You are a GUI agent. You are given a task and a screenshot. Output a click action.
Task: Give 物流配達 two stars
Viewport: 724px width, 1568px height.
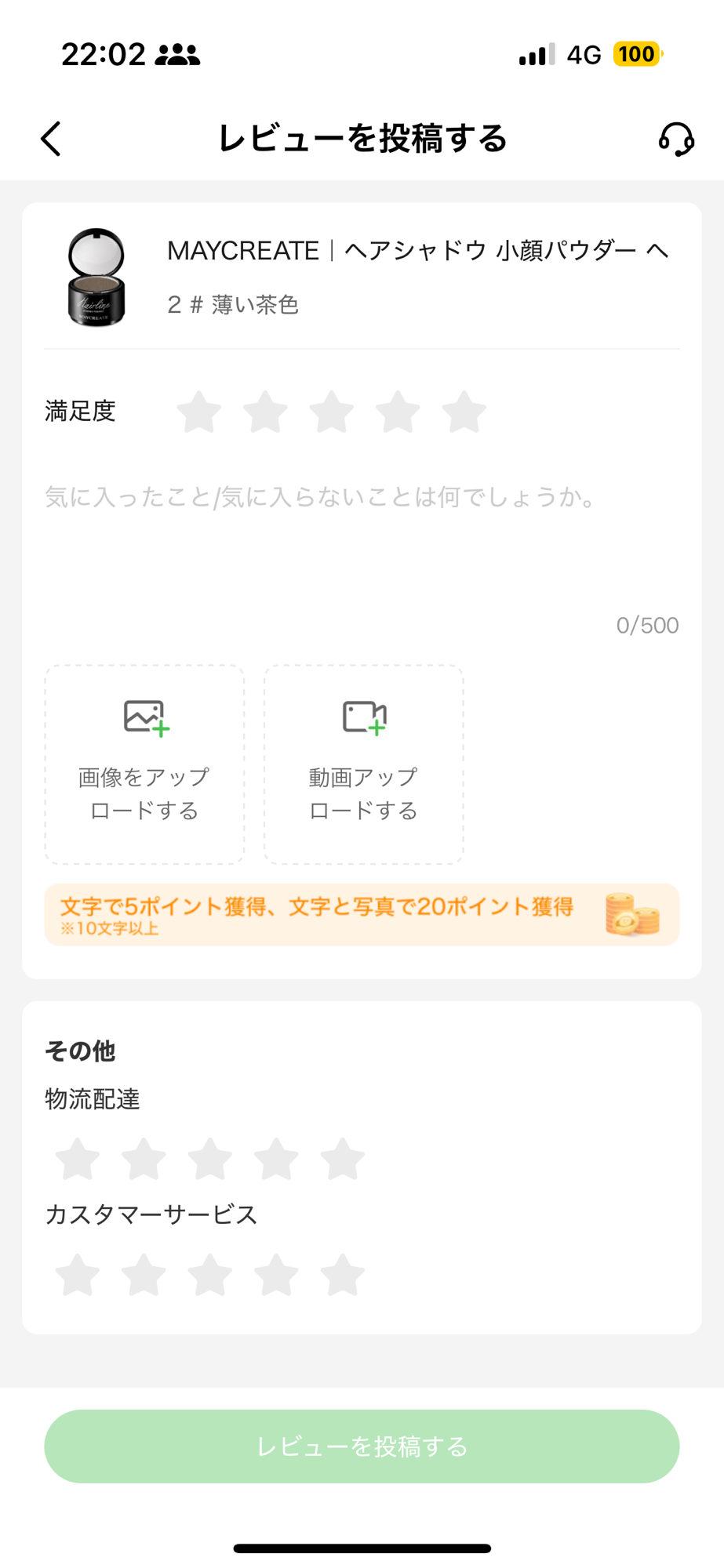[x=144, y=1159]
